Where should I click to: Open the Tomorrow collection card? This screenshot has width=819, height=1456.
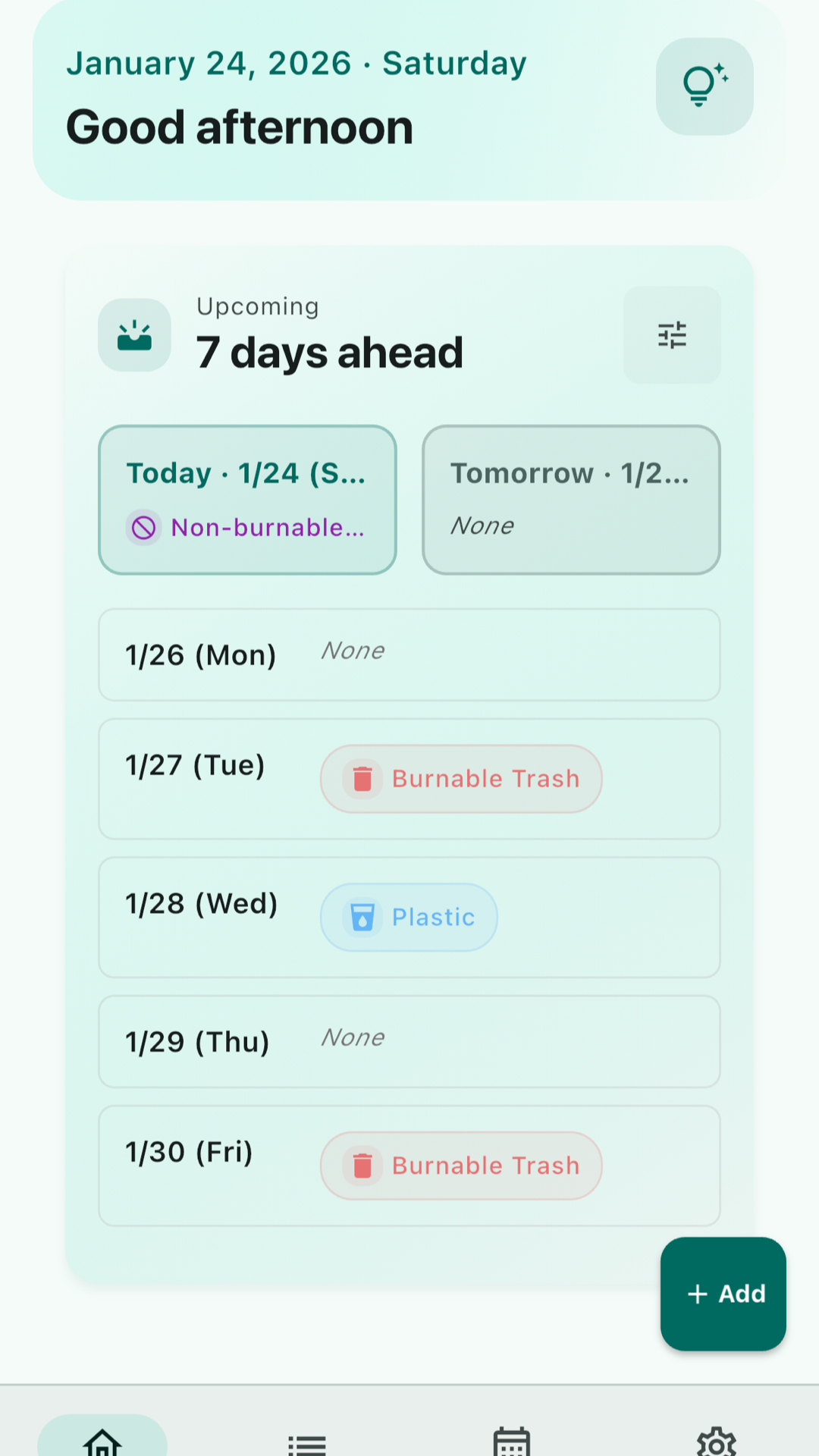tap(571, 500)
